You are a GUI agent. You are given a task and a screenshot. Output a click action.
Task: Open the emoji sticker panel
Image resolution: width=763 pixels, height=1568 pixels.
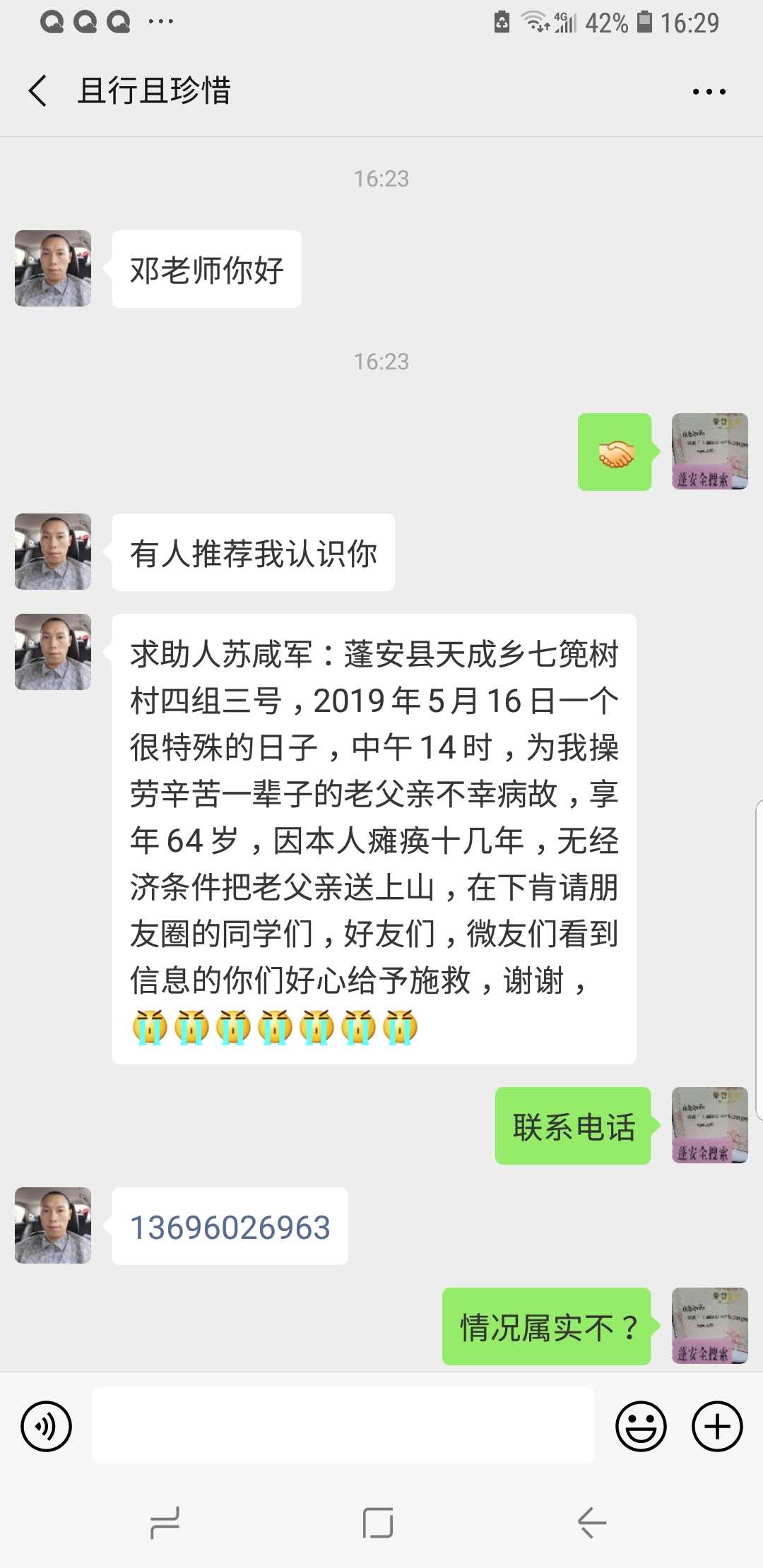(641, 1426)
